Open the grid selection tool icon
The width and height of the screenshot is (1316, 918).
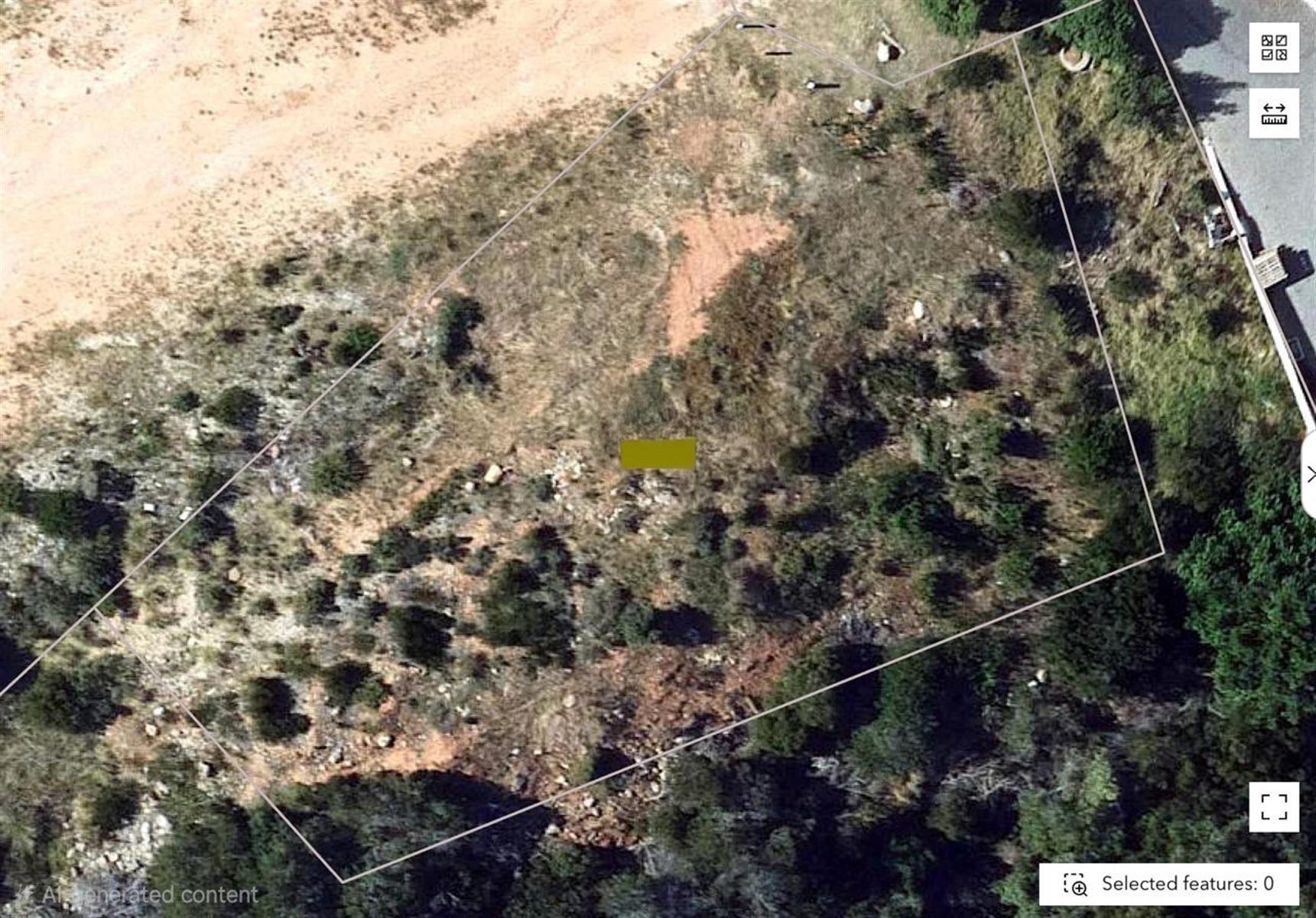[1273, 47]
